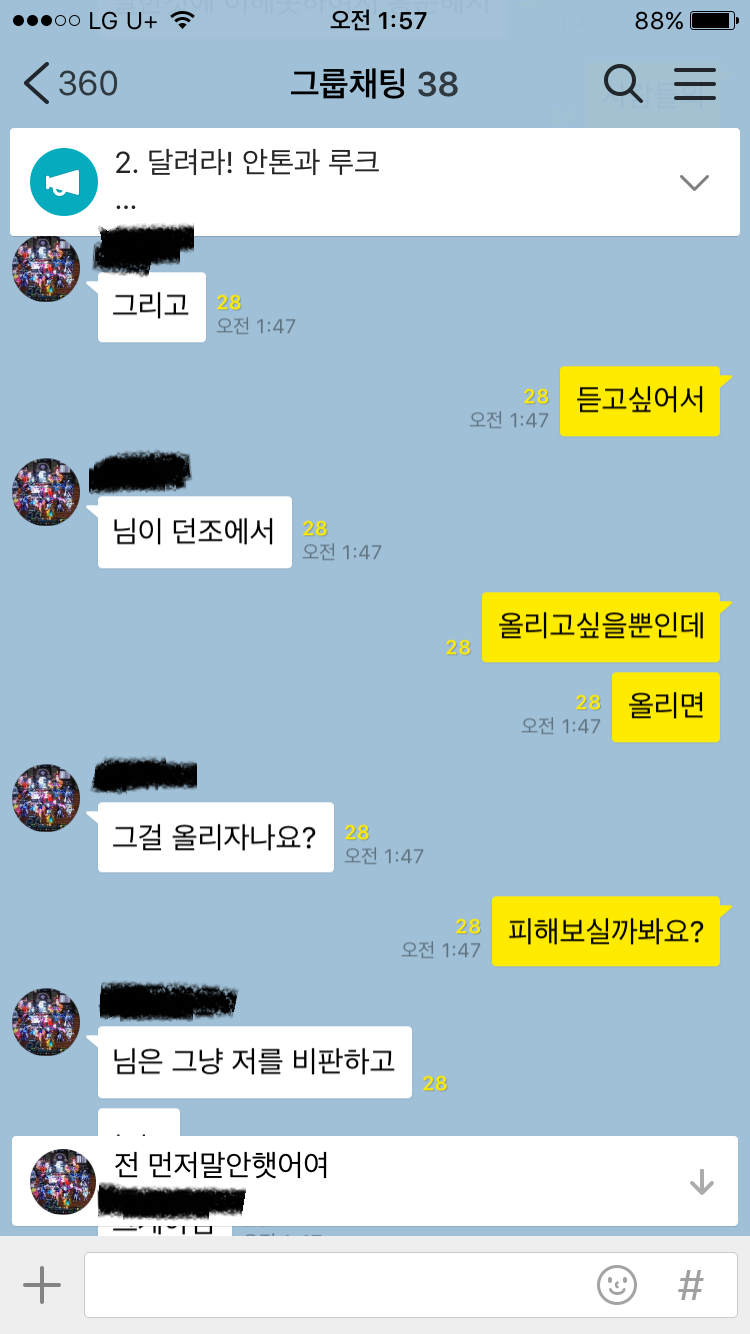The width and height of the screenshot is (750, 1334).
Task: Open the chat room hamburger menu
Action: coord(695,84)
